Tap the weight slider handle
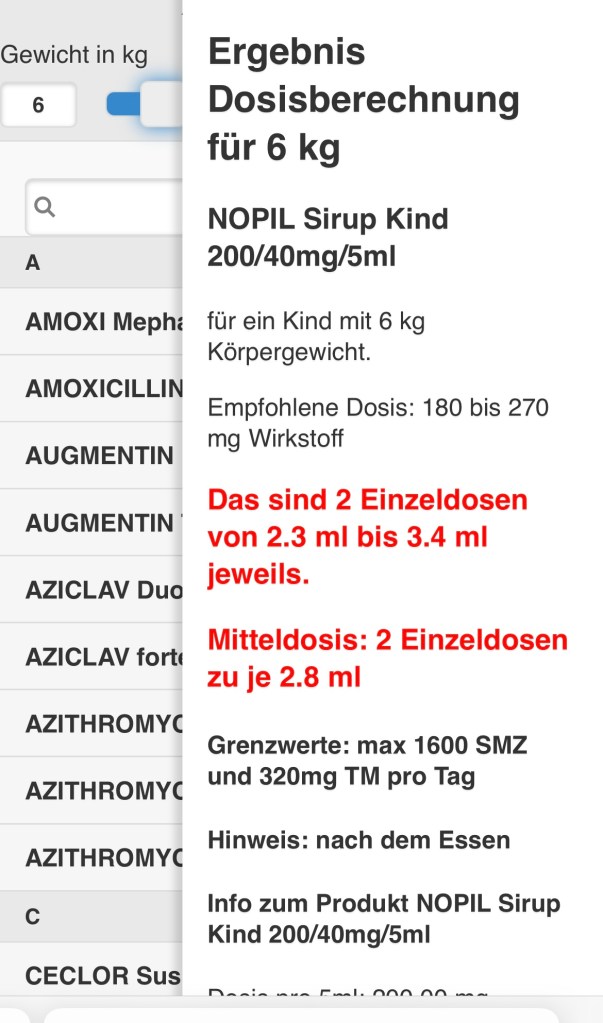The image size is (603, 1023). [x=160, y=105]
